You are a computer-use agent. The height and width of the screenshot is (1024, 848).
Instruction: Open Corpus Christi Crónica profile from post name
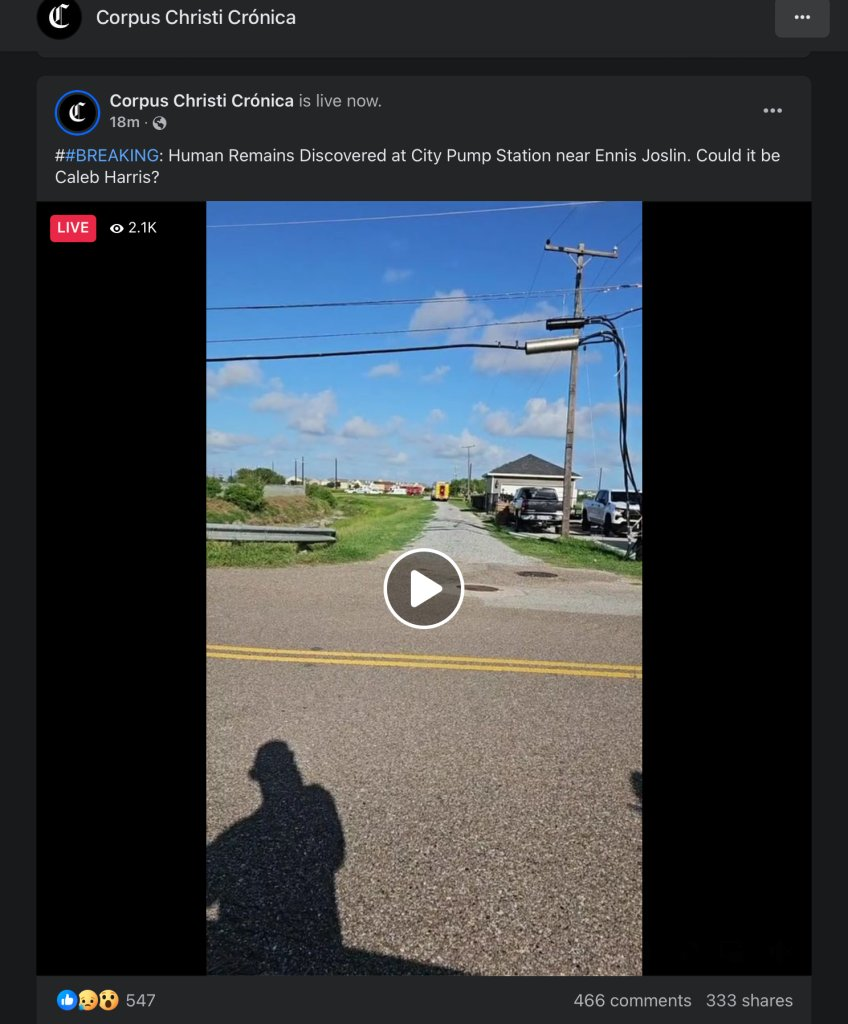pos(201,101)
